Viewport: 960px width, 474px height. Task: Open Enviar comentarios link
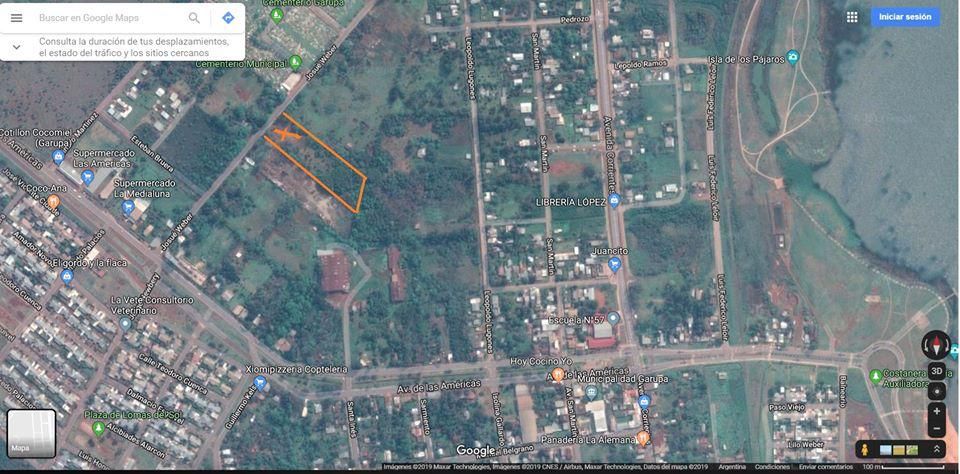pyautogui.click(x=825, y=467)
